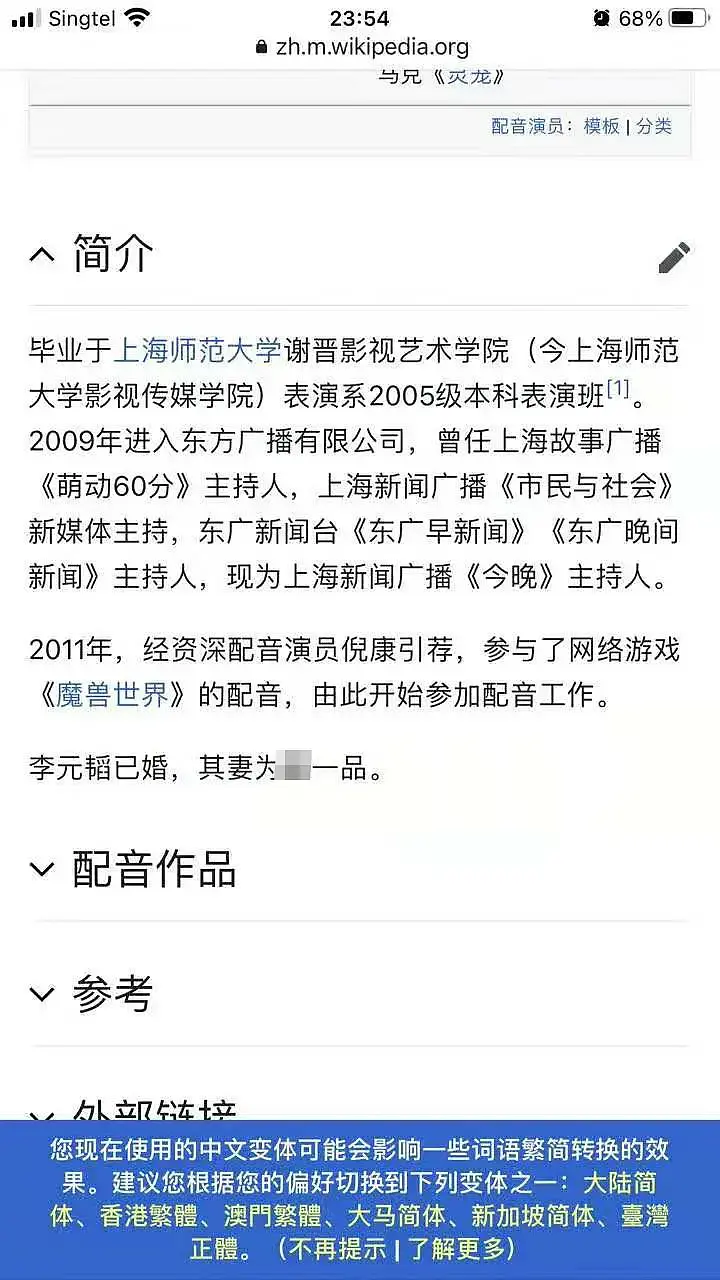Tap the pencil edit icon beside 简介

674,256
